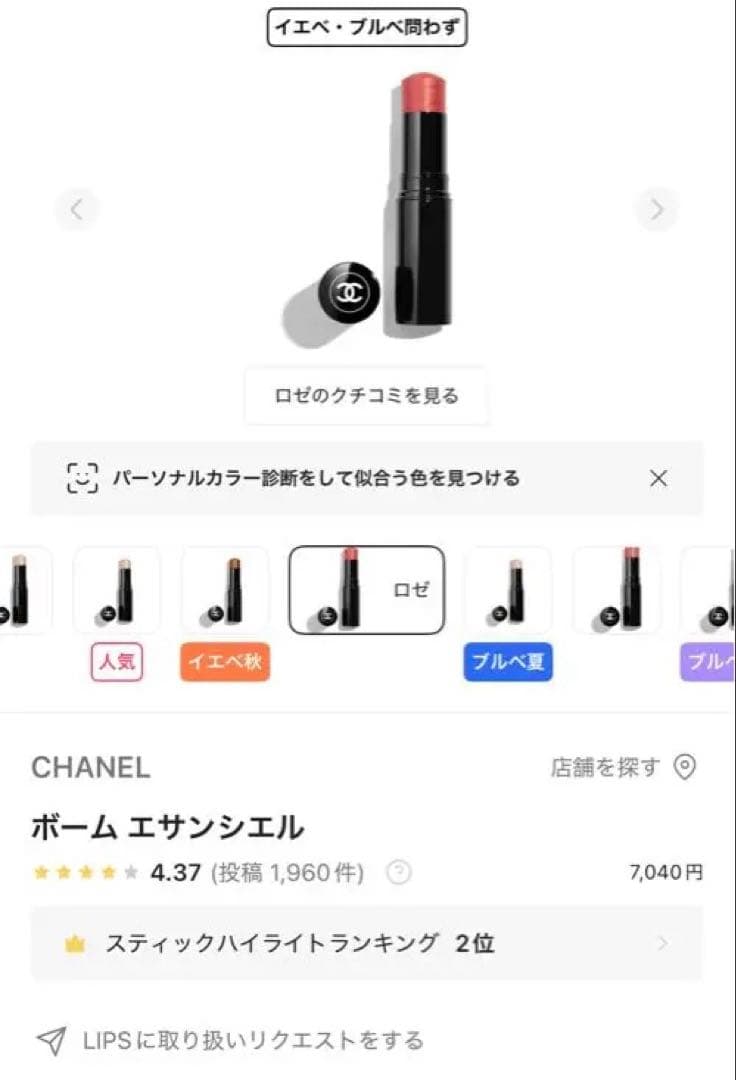Show the previous product image
The image size is (736, 1080).
pyautogui.click(x=77, y=209)
